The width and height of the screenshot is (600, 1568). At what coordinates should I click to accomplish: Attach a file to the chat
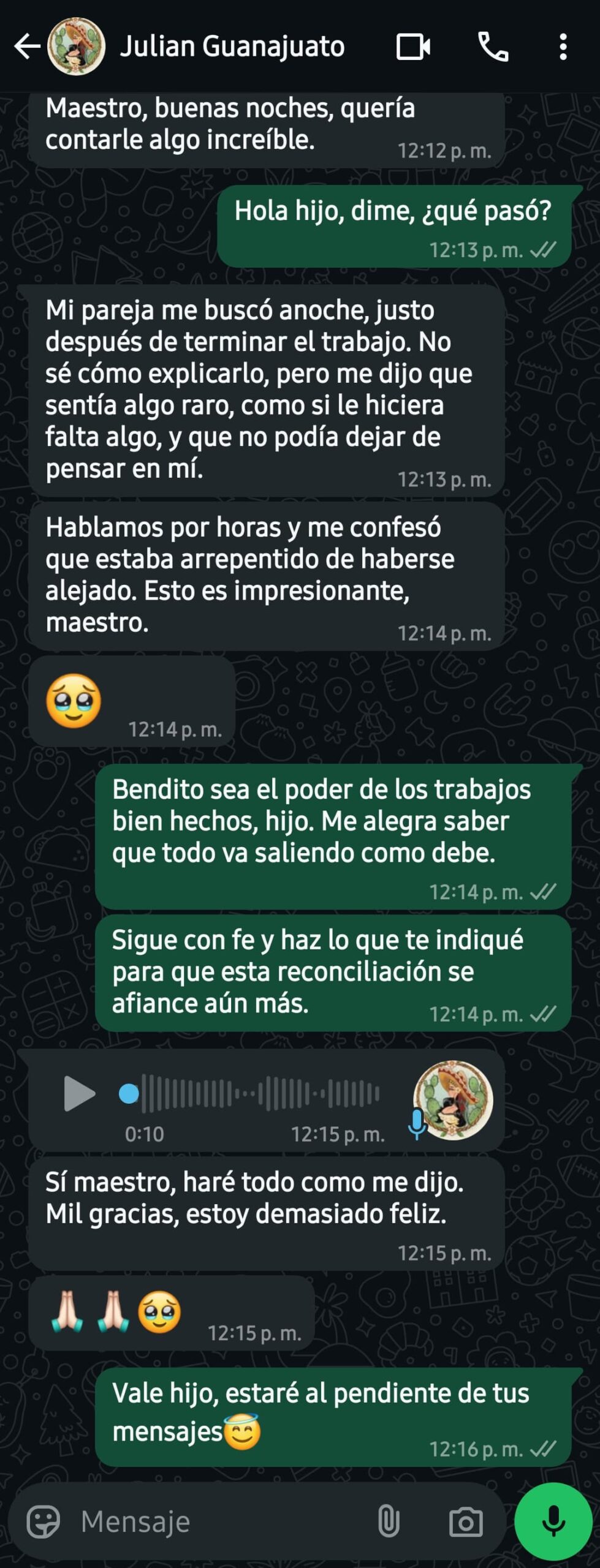pyautogui.click(x=389, y=1521)
